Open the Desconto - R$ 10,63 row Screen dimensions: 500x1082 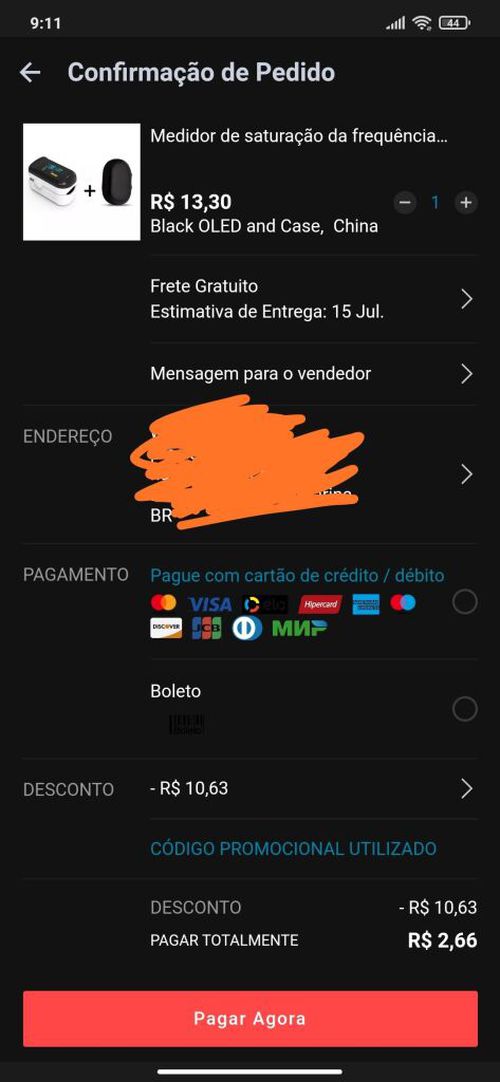314,789
